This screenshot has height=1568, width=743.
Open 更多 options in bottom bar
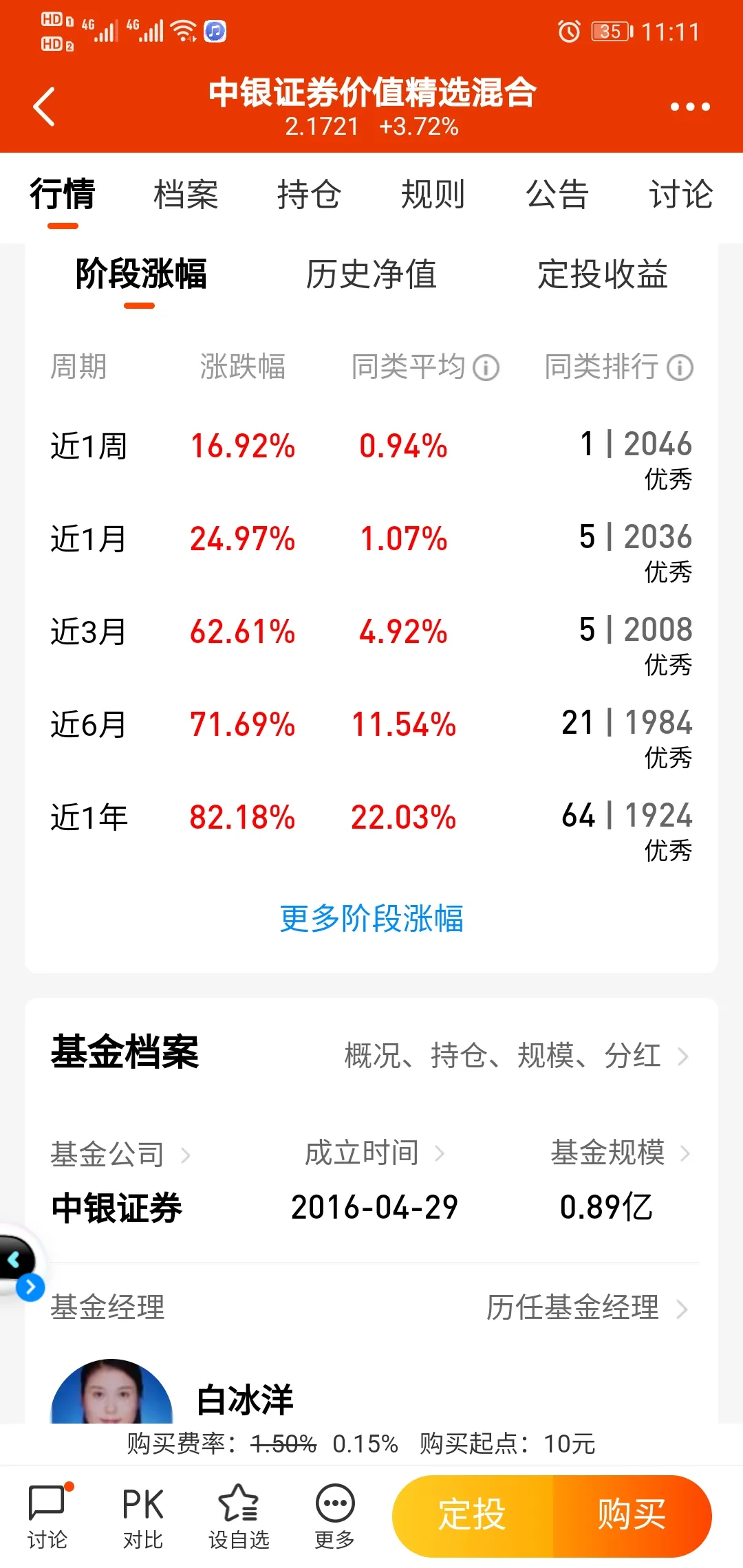click(334, 1516)
